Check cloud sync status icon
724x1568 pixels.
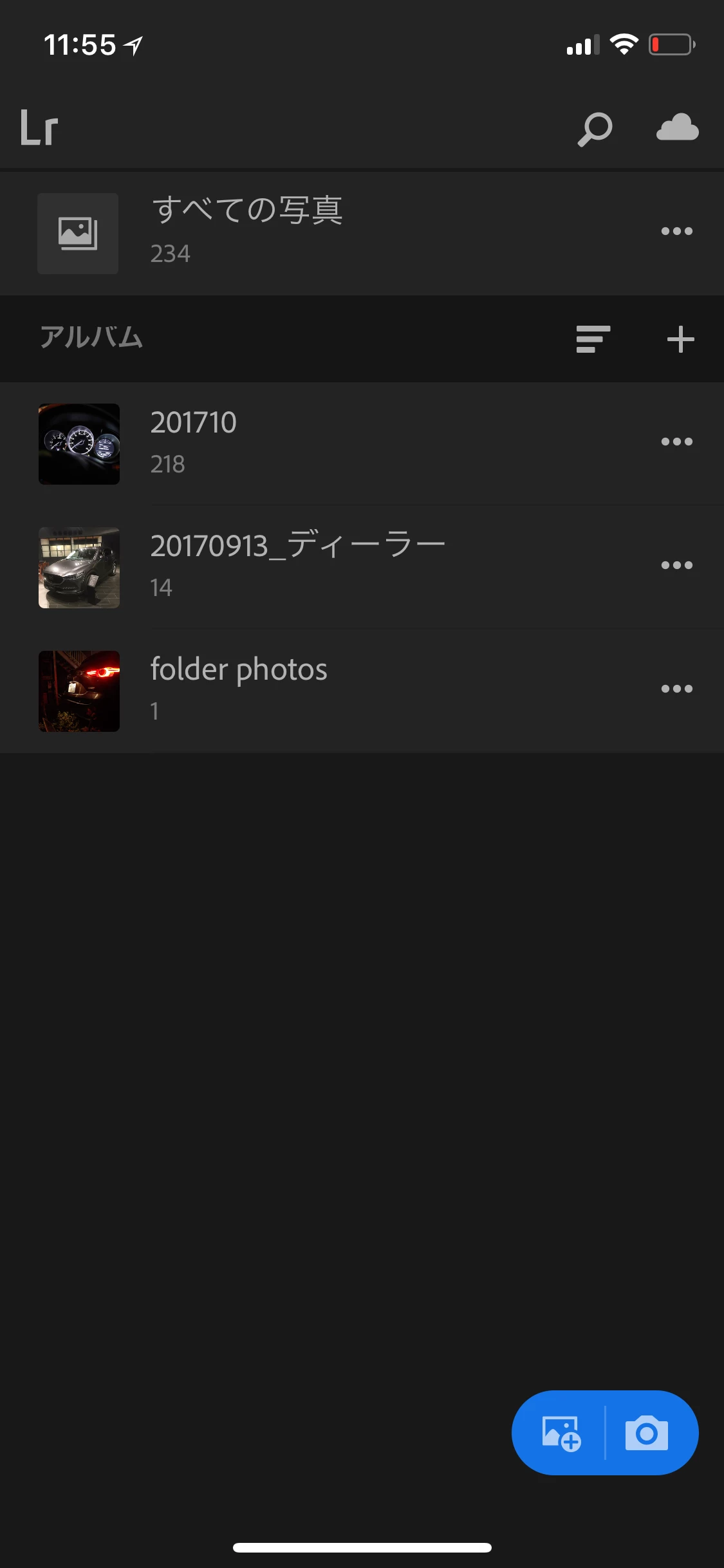pos(677,127)
